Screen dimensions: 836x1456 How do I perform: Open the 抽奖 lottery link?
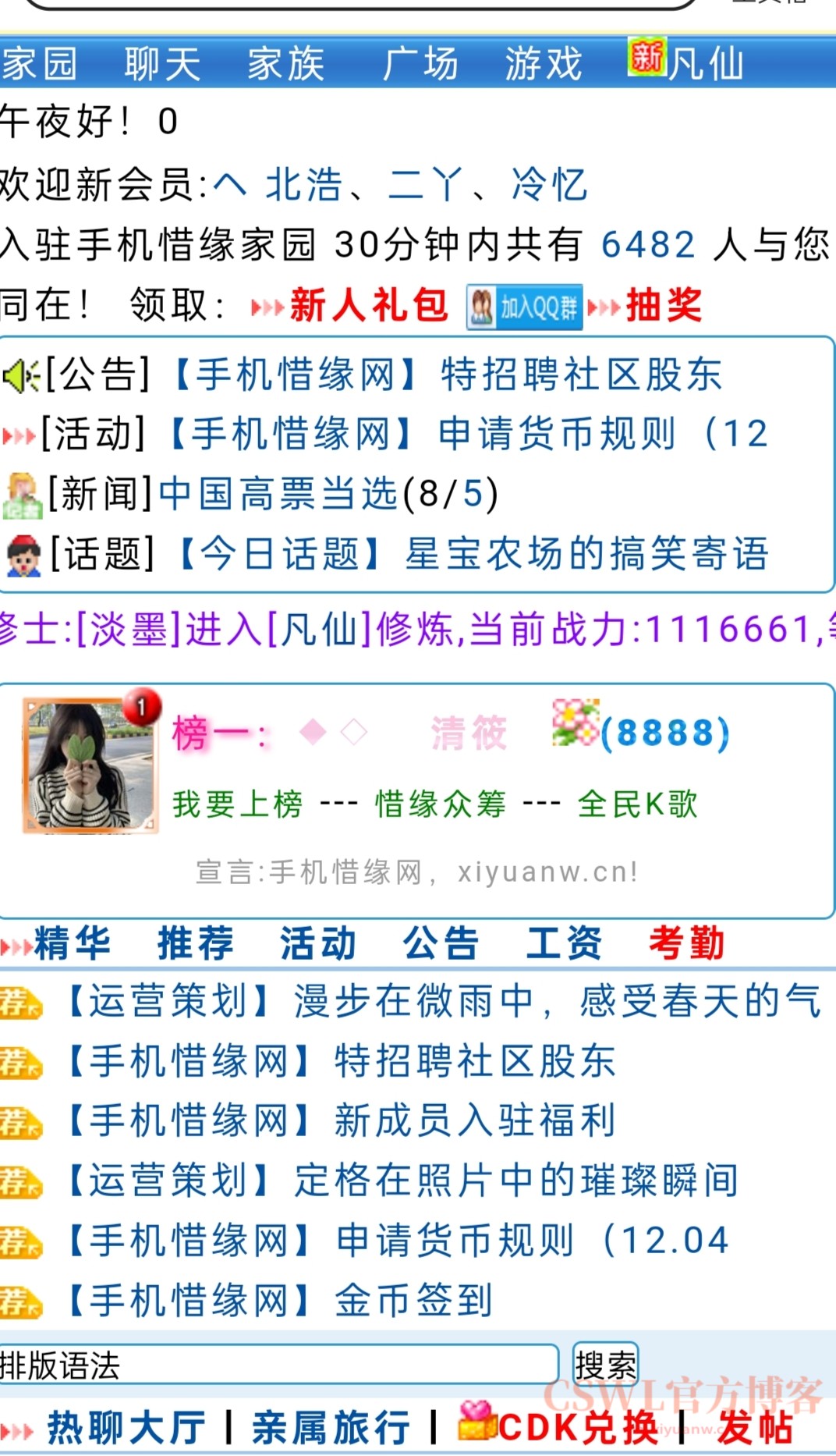pyautogui.click(x=663, y=305)
